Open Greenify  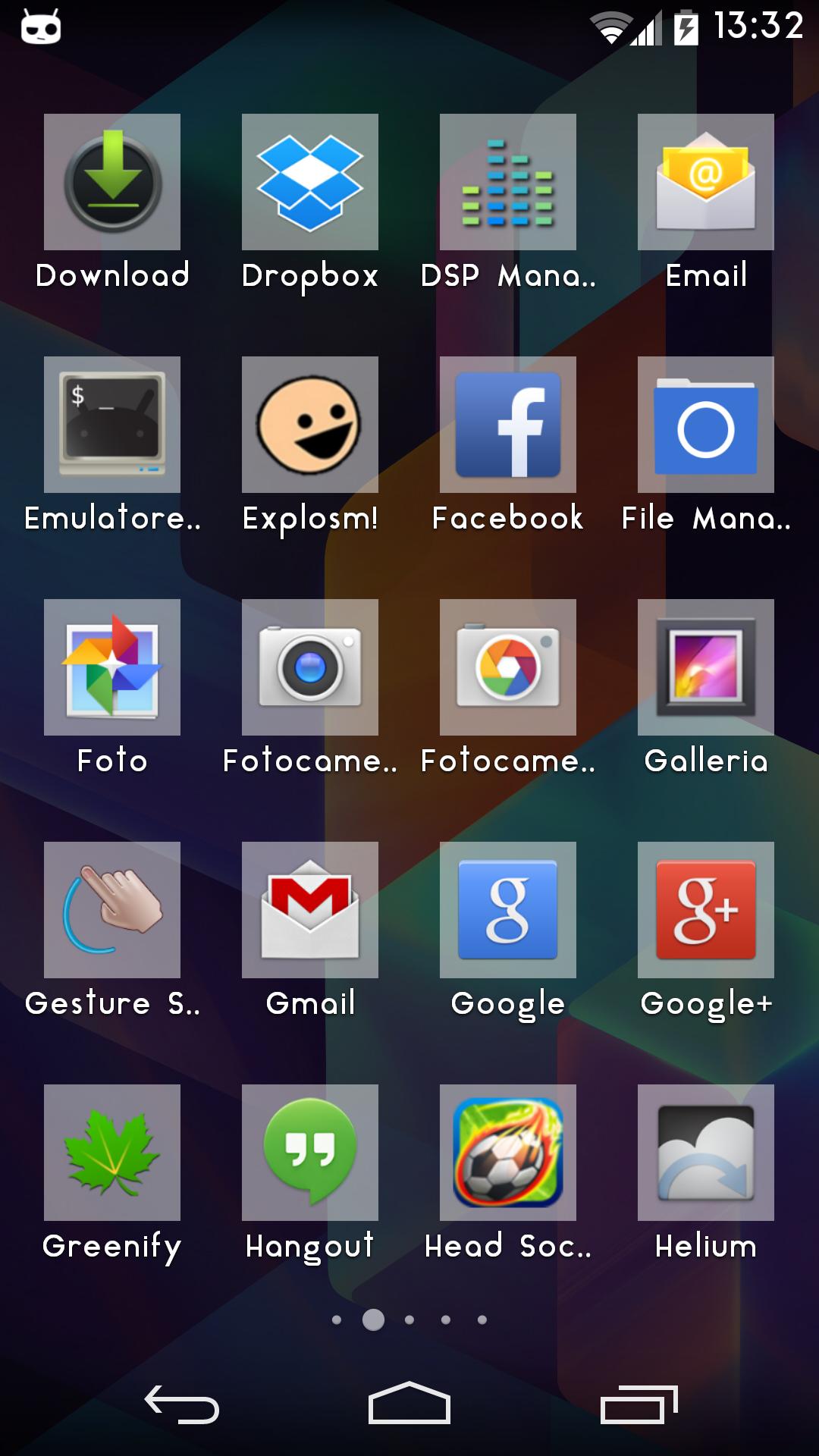click(111, 1151)
